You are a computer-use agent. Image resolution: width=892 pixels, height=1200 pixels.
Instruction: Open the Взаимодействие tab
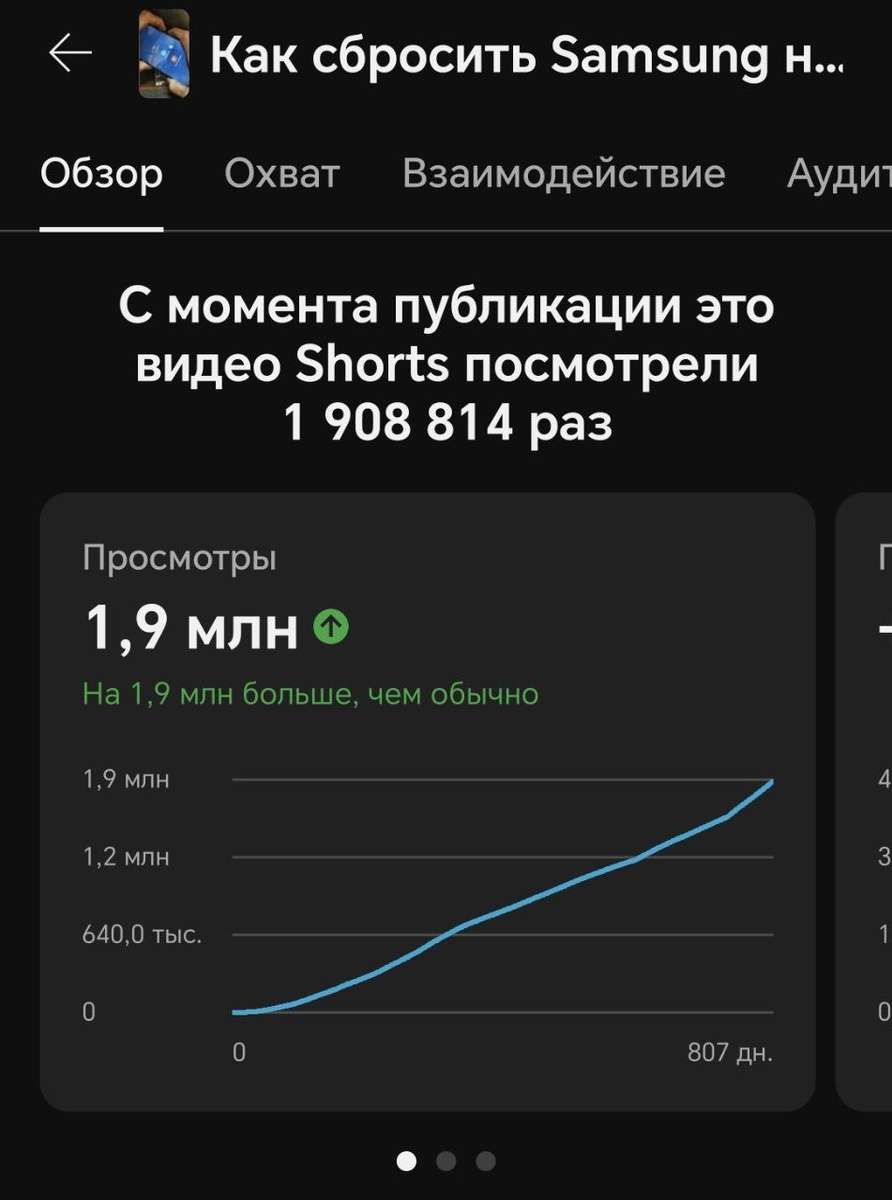563,174
